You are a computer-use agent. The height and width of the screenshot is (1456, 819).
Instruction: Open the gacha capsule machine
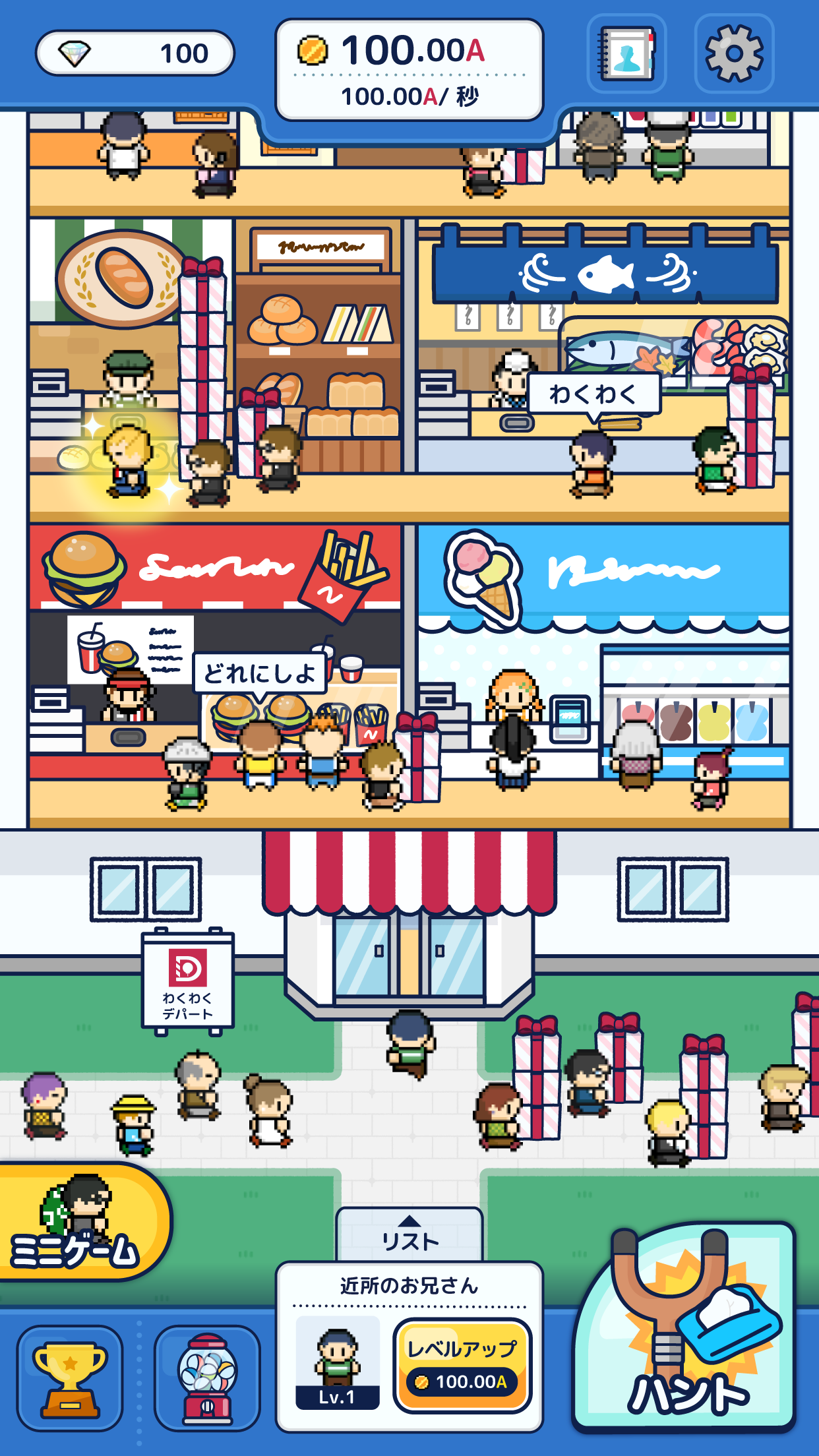pyautogui.click(x=207, y=1378)
